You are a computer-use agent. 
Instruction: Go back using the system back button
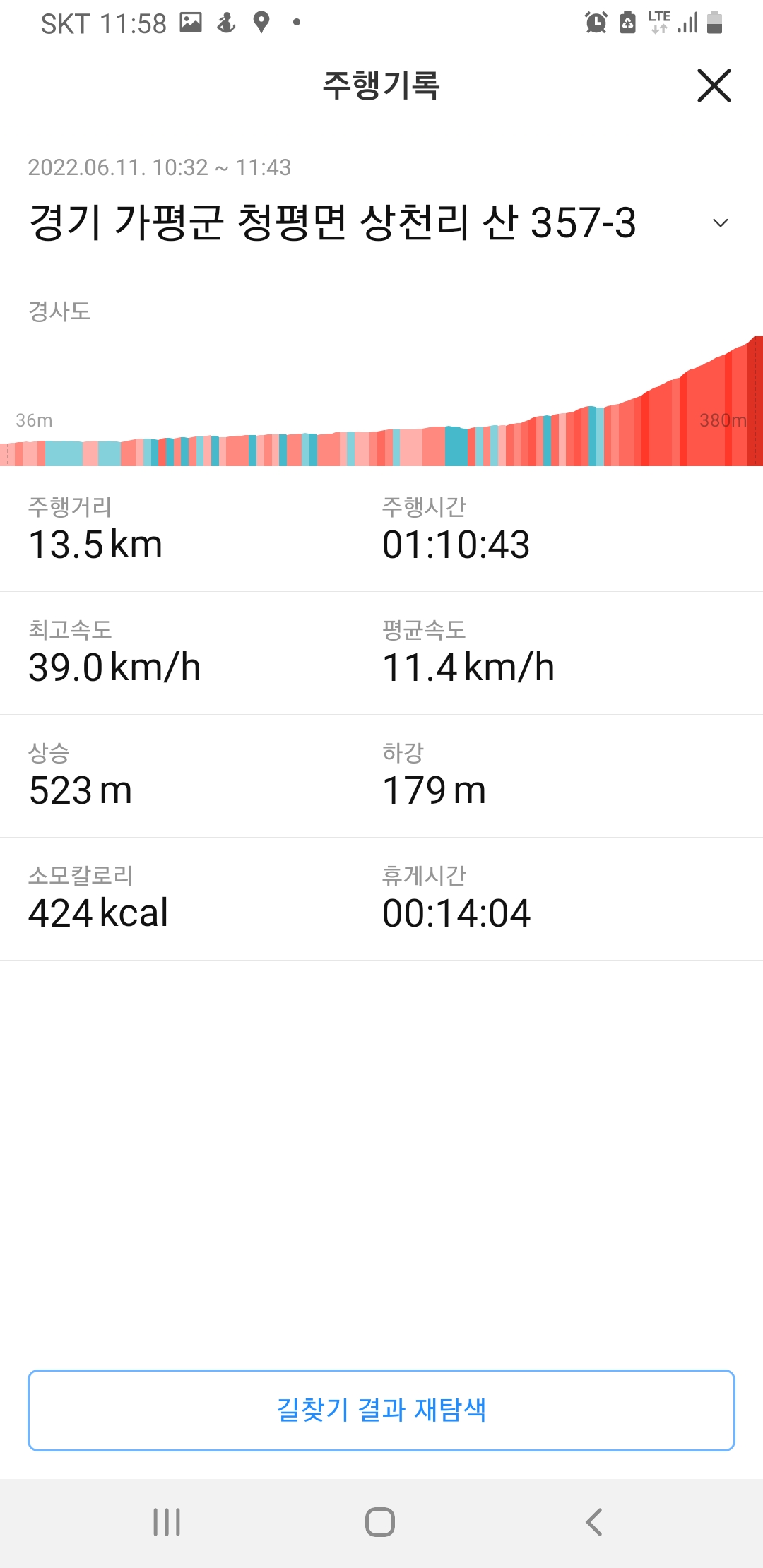click(594, 1522)
